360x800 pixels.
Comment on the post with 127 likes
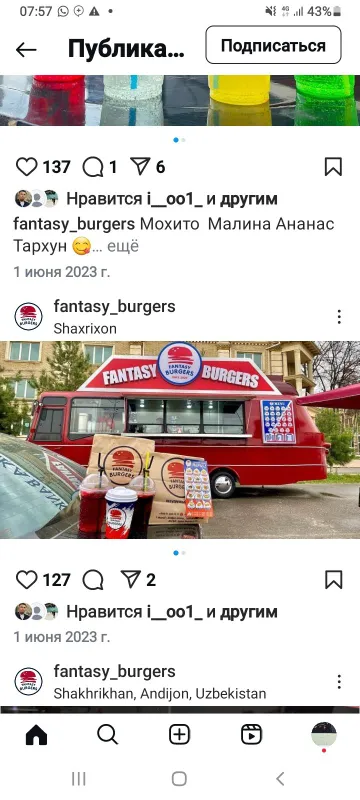tap(93, 580)
